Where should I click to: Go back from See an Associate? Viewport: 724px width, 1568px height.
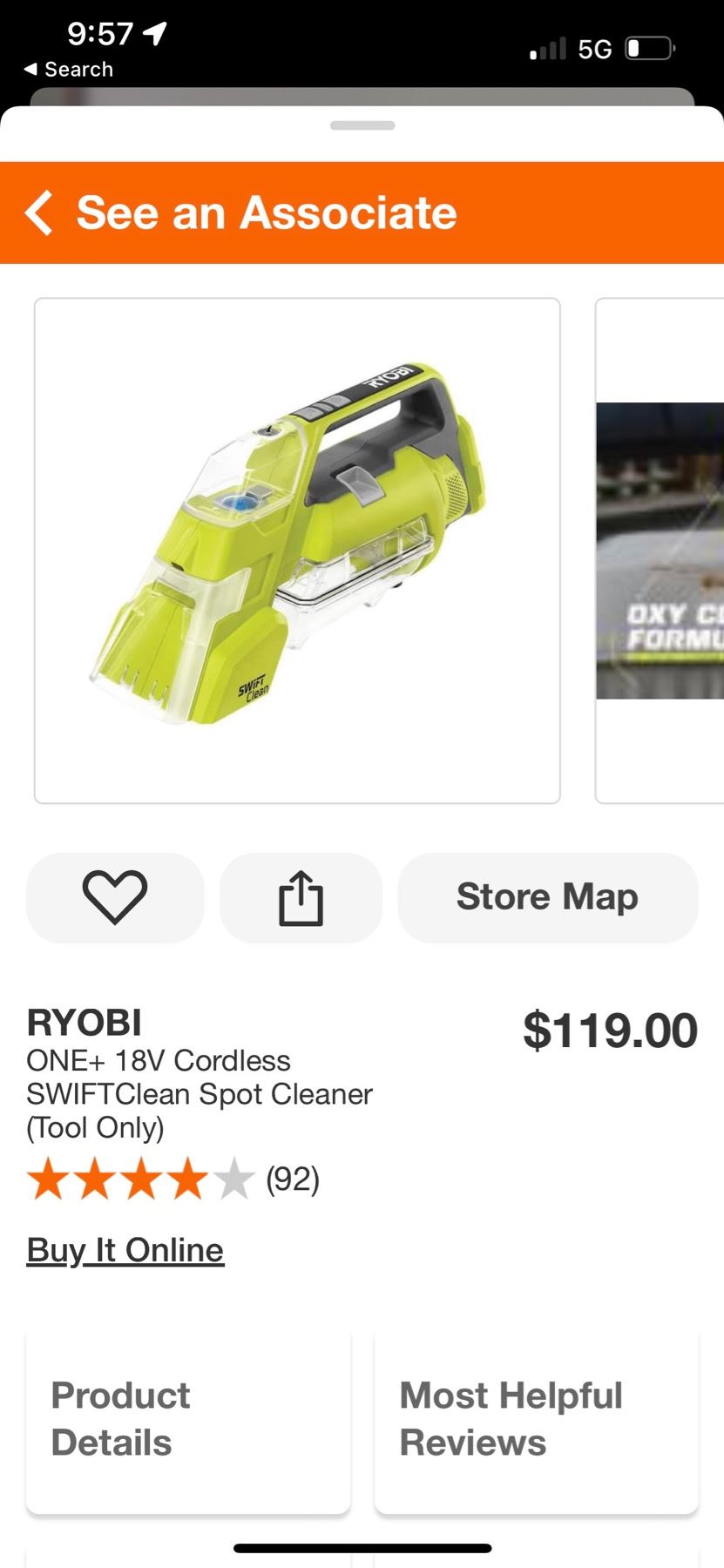pyautogui.click(x=39, y=213)
